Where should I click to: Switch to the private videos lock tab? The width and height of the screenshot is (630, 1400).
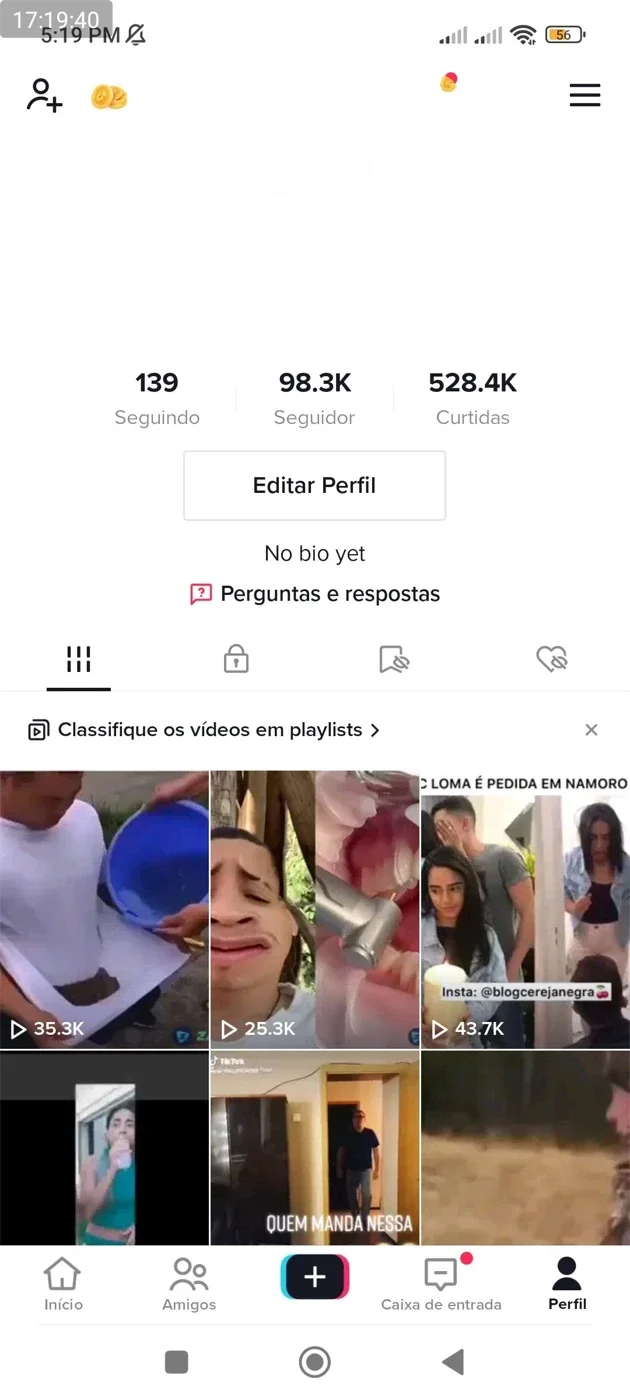pos(236,659)
